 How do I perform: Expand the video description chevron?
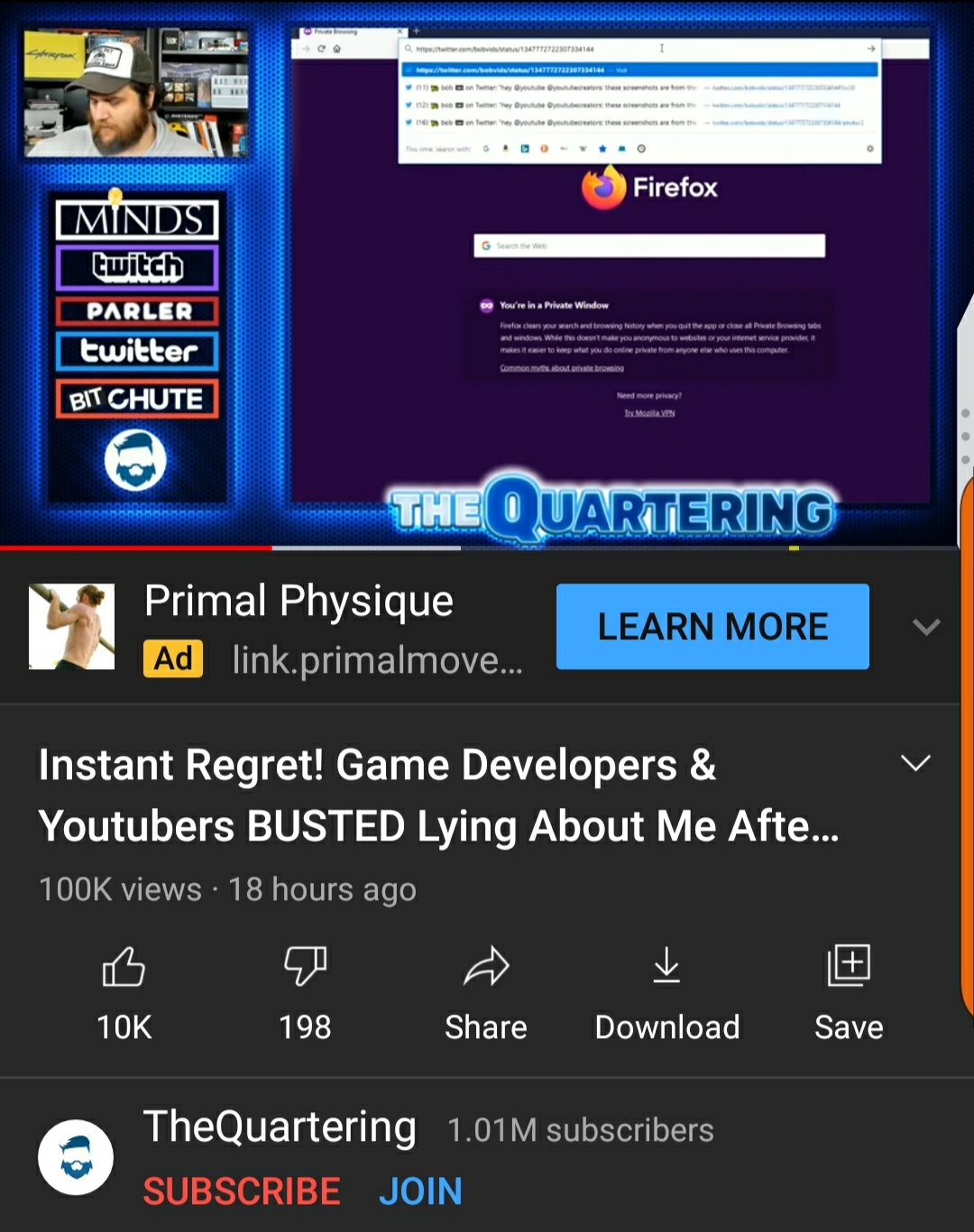[x=915, y=764]
